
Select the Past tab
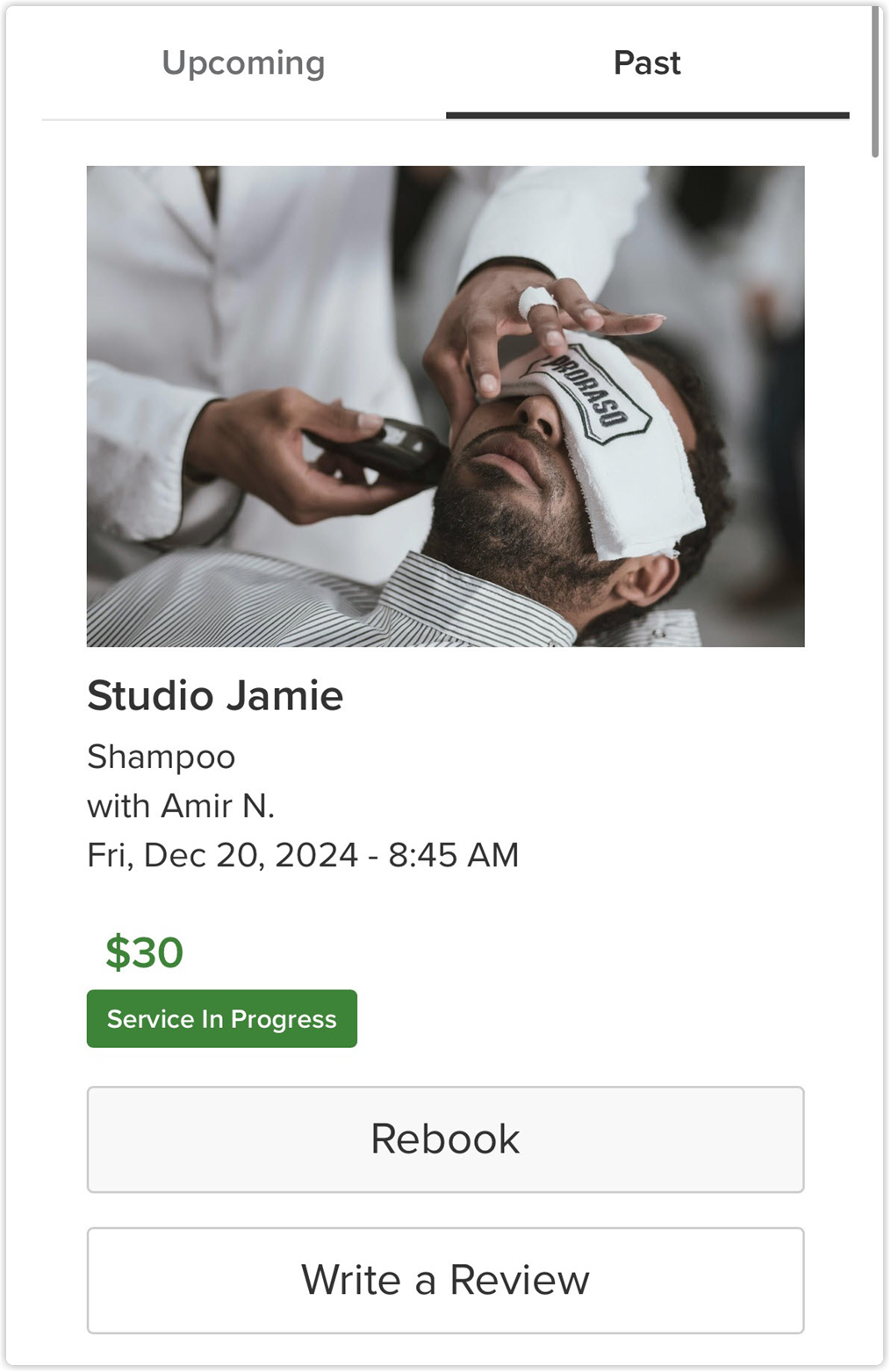[647, 63]
